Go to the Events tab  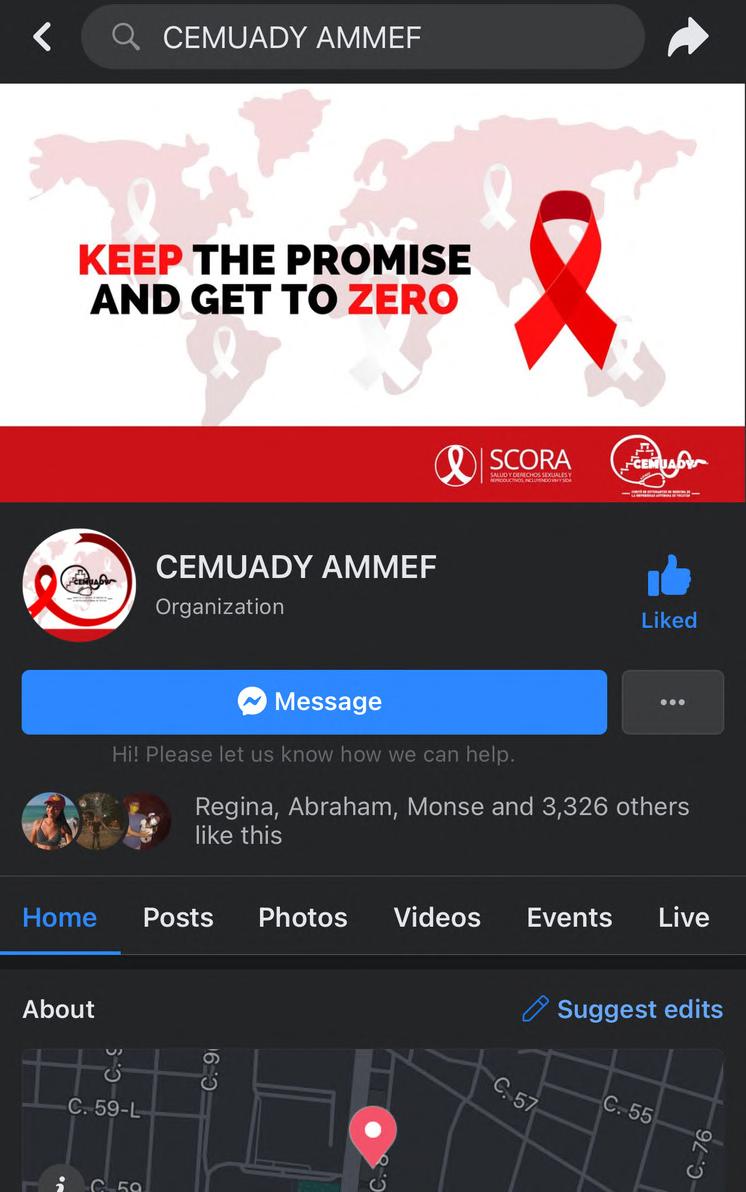coord(569,917)
